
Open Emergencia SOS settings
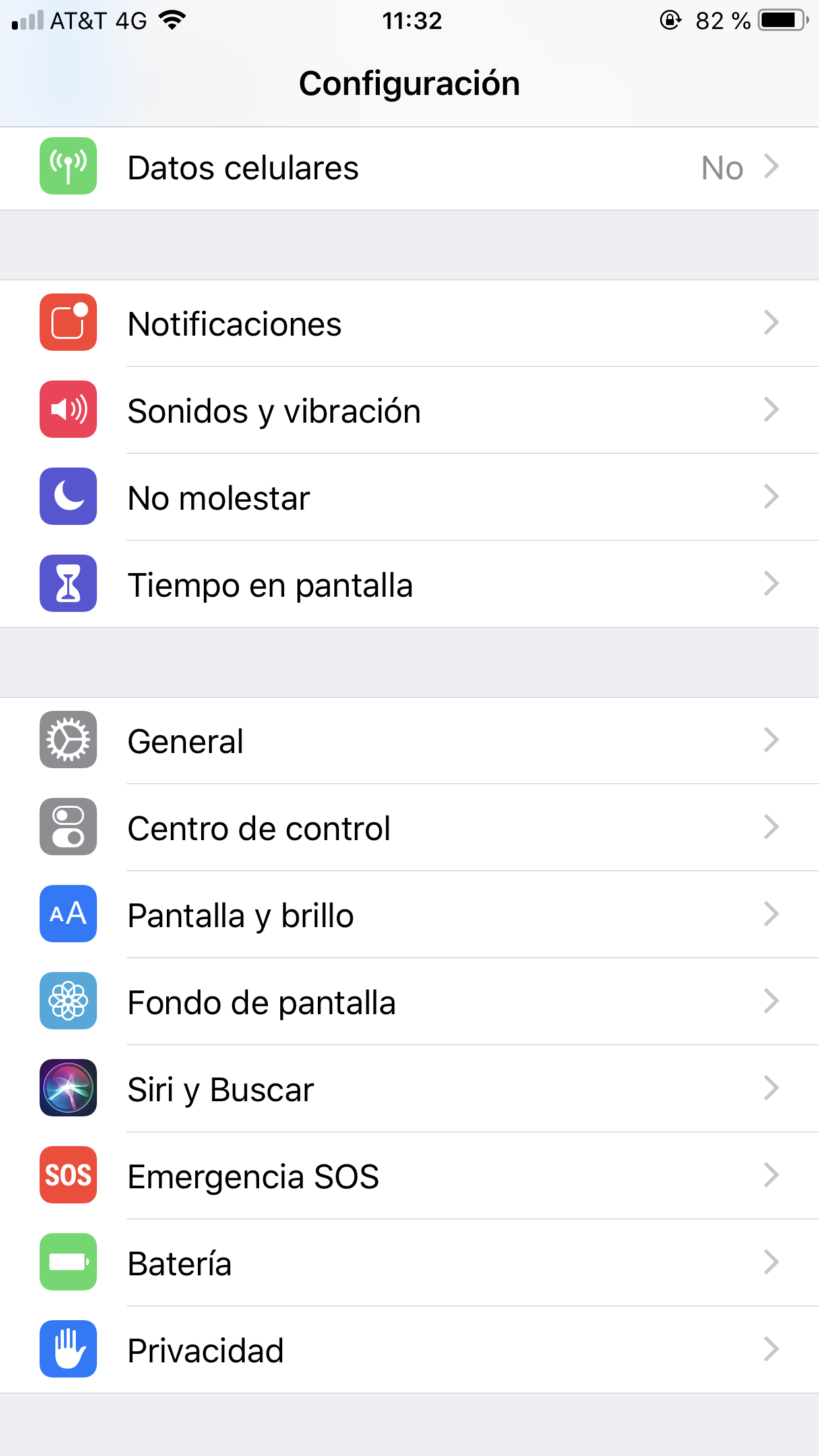(409, 1176)
